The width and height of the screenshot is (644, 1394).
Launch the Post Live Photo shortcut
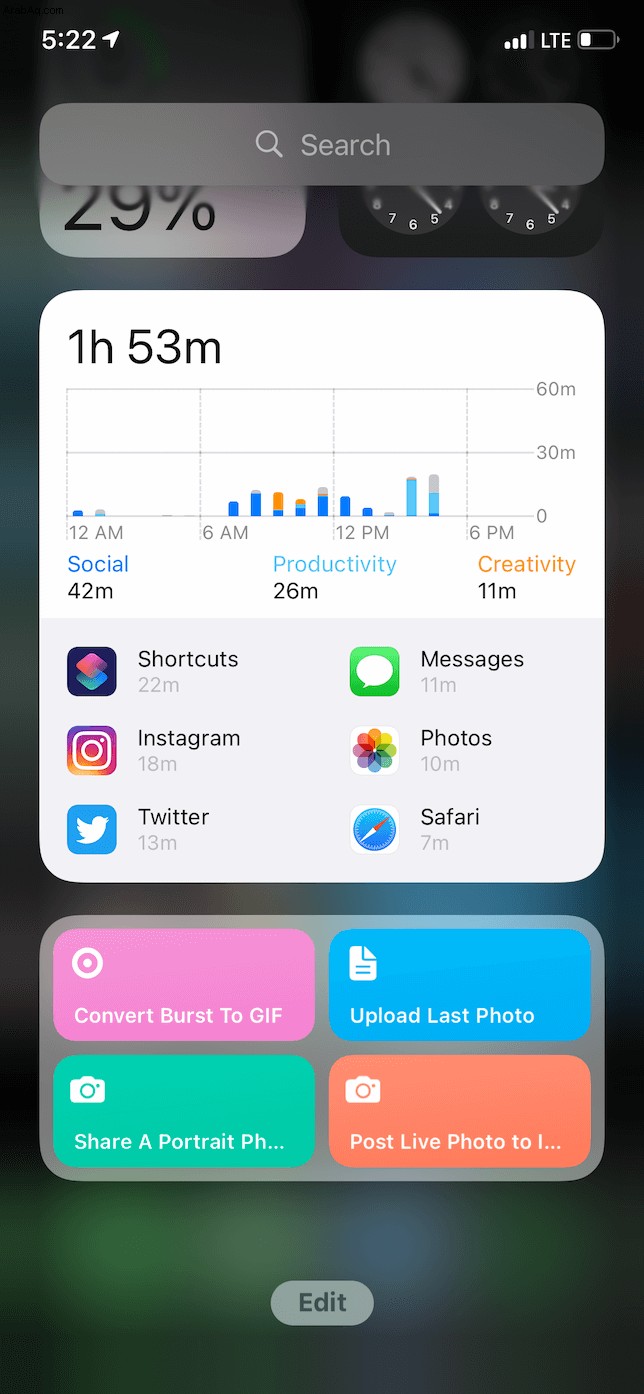click(x=460, y=1111)
